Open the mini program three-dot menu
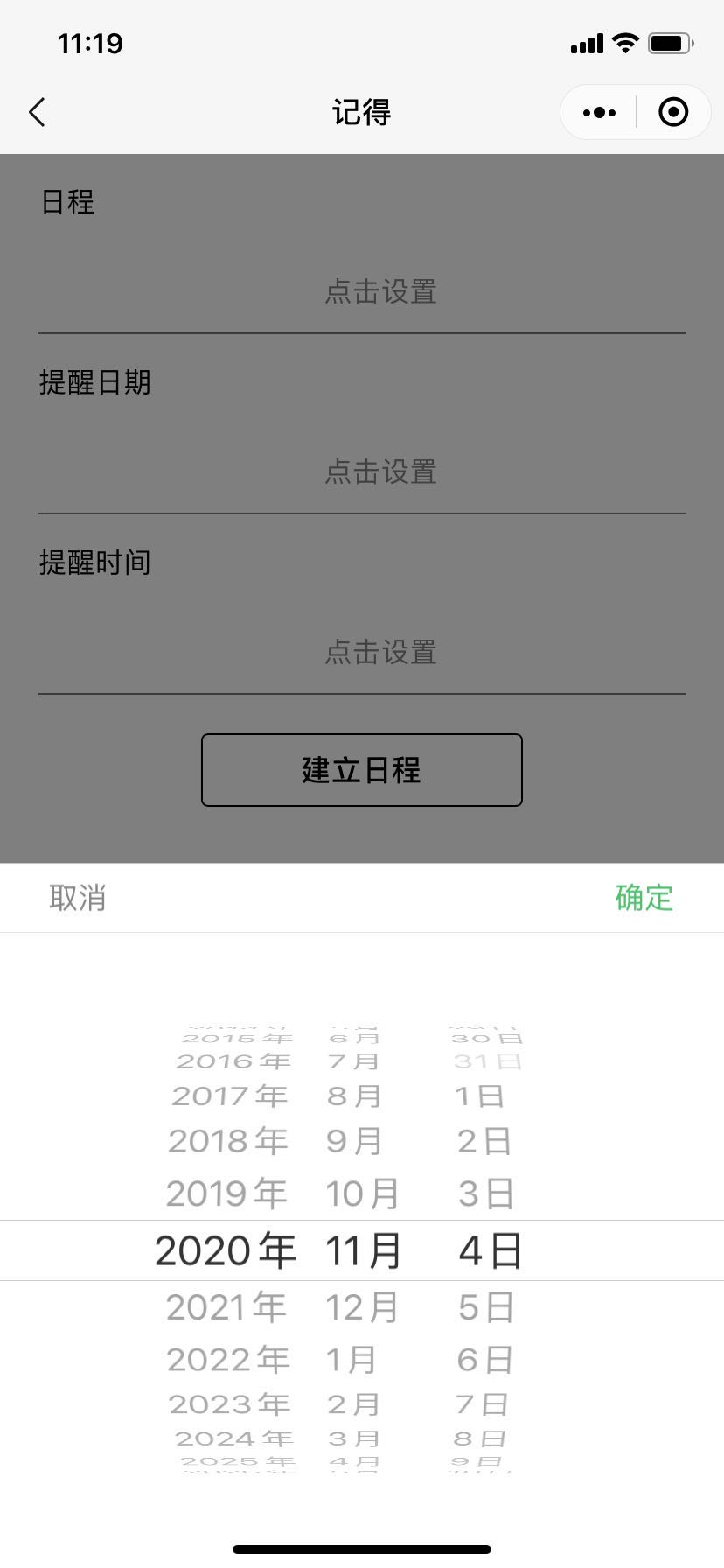The height and width of the screenshot is (1568, 724). point(599,112)
